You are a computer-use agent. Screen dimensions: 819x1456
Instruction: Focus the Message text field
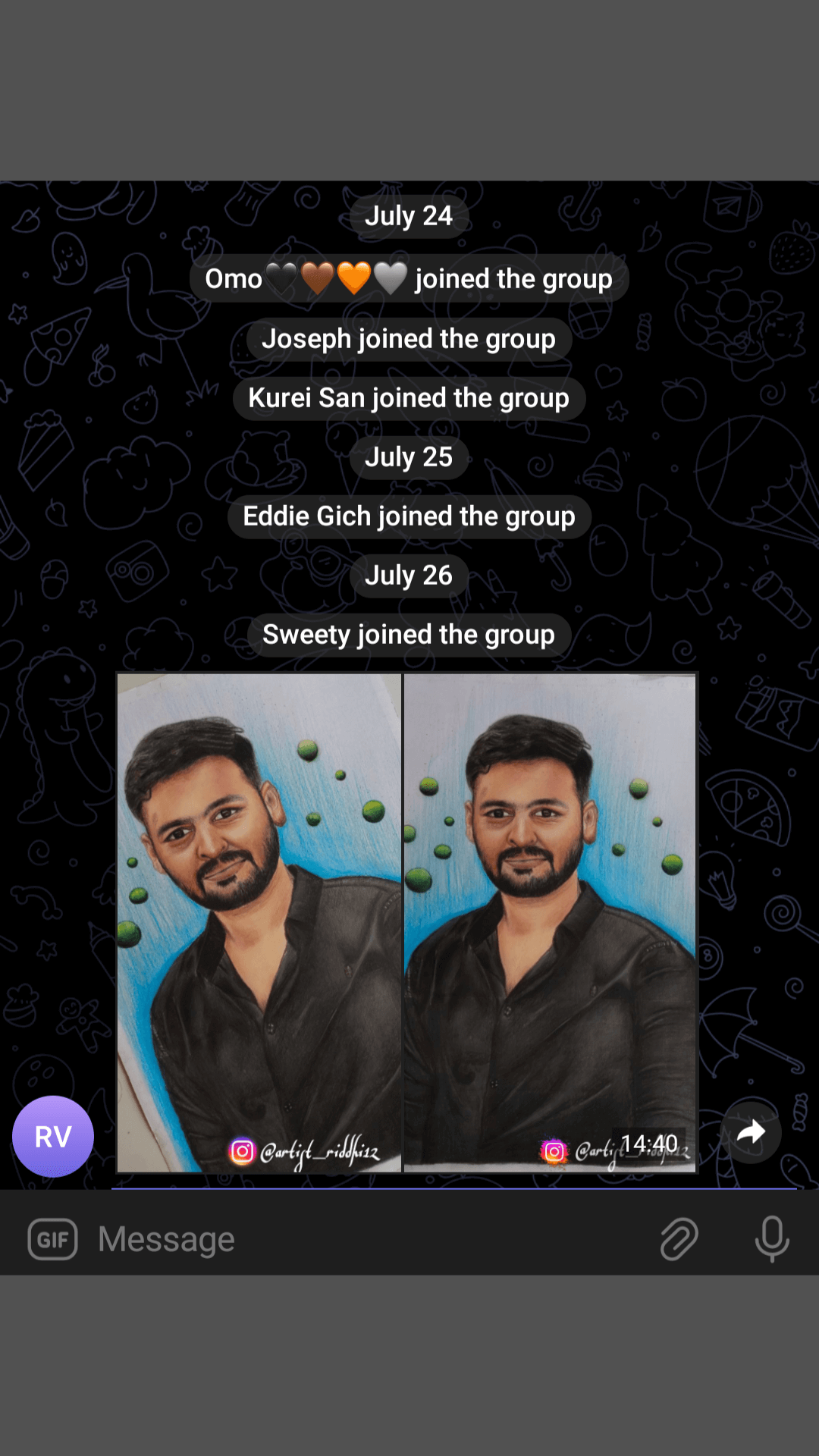(x=364, y=1239)
